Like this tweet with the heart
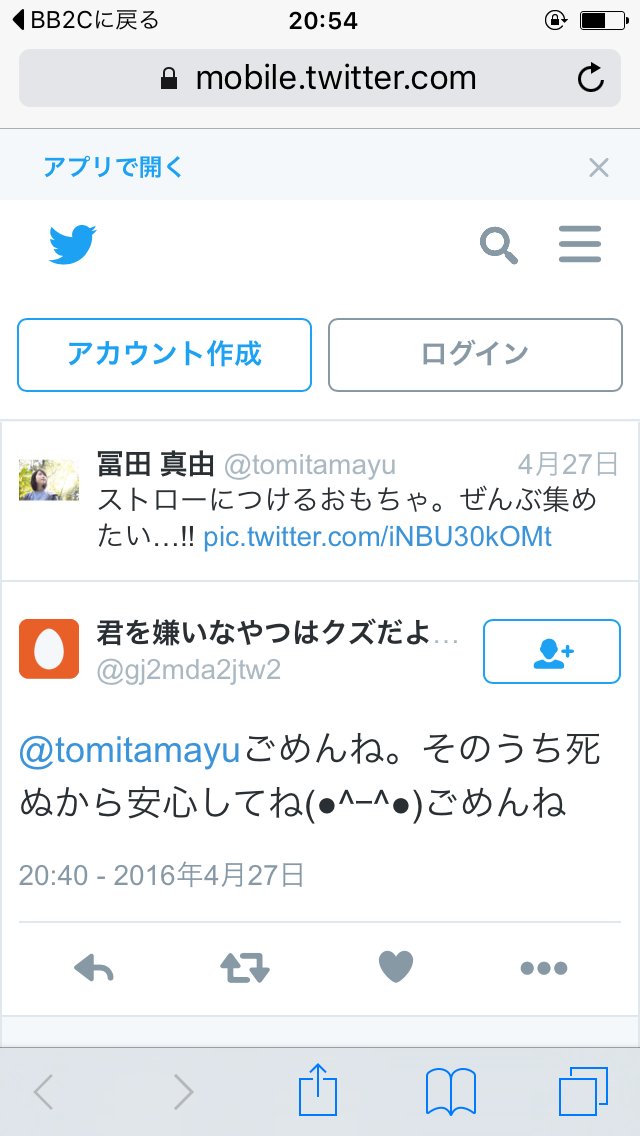 pos(396,967)
